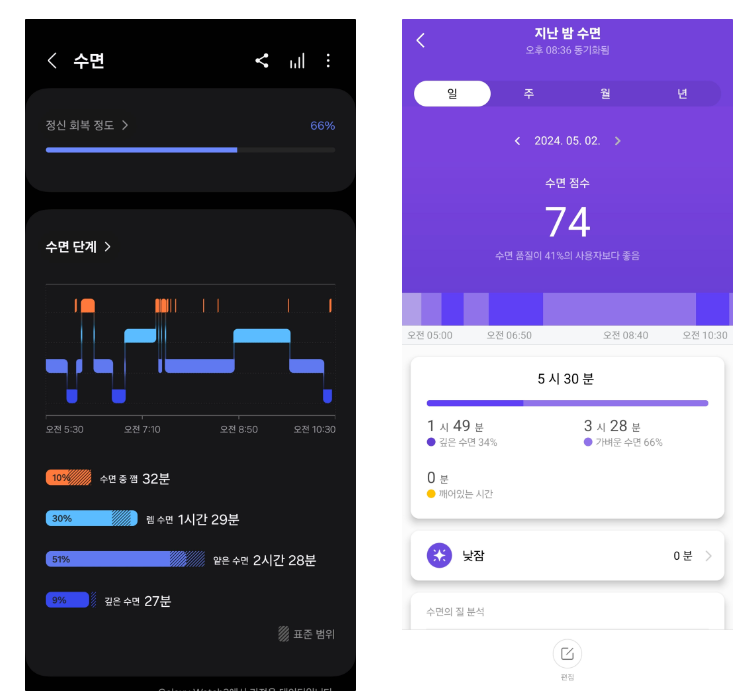The height and width of the screenshot is (693, 749).
Task: Open the overflow menu on 수면 screen
Action: point(328,61)
